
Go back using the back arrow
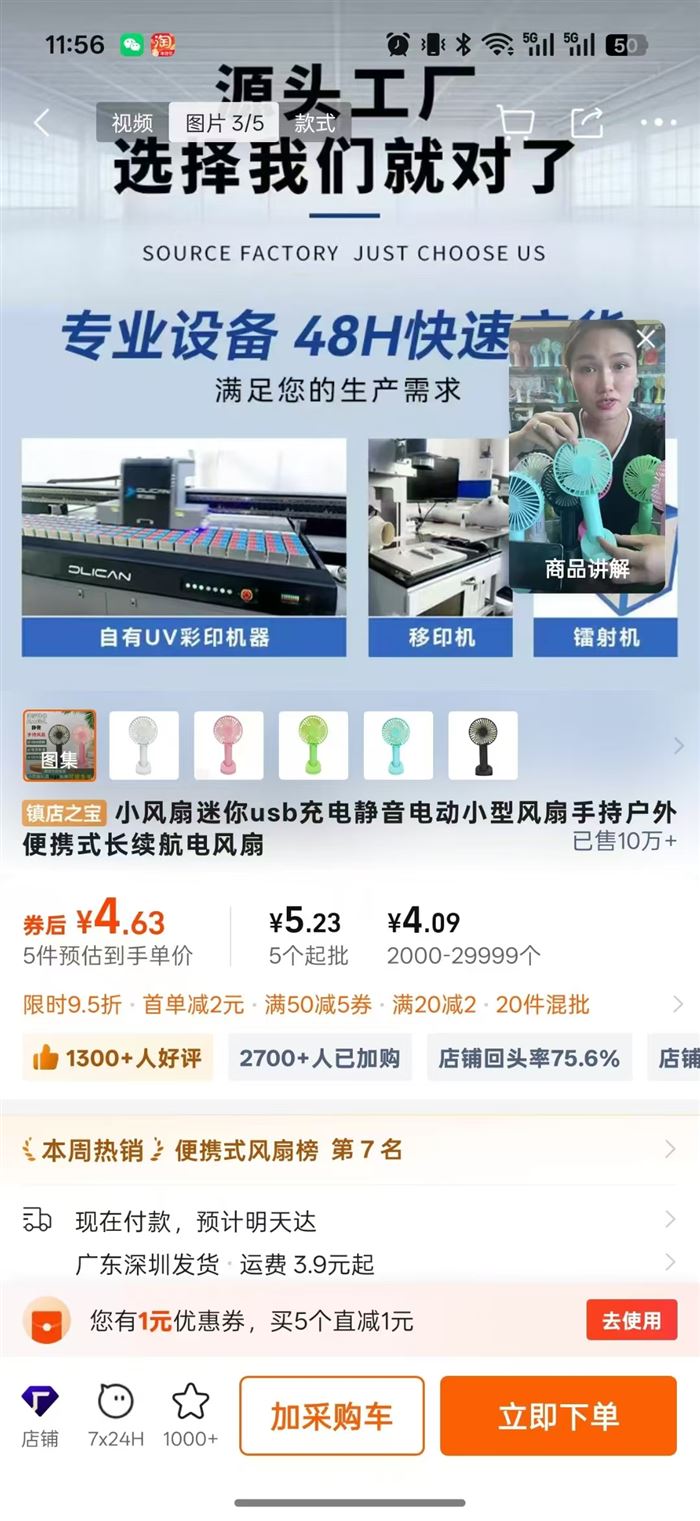pyautogui.click(x=41, y=123)
